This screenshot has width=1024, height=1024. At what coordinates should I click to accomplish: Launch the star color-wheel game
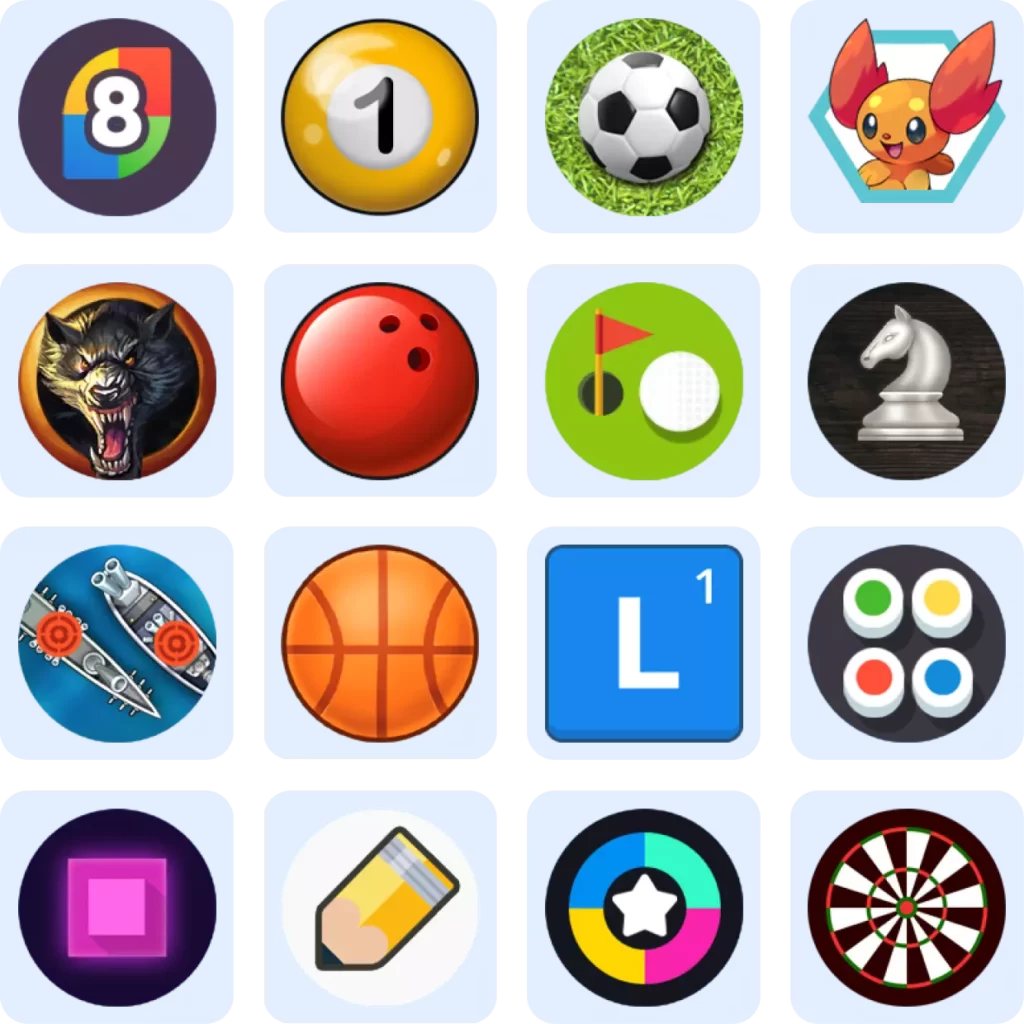coord(643,907)
